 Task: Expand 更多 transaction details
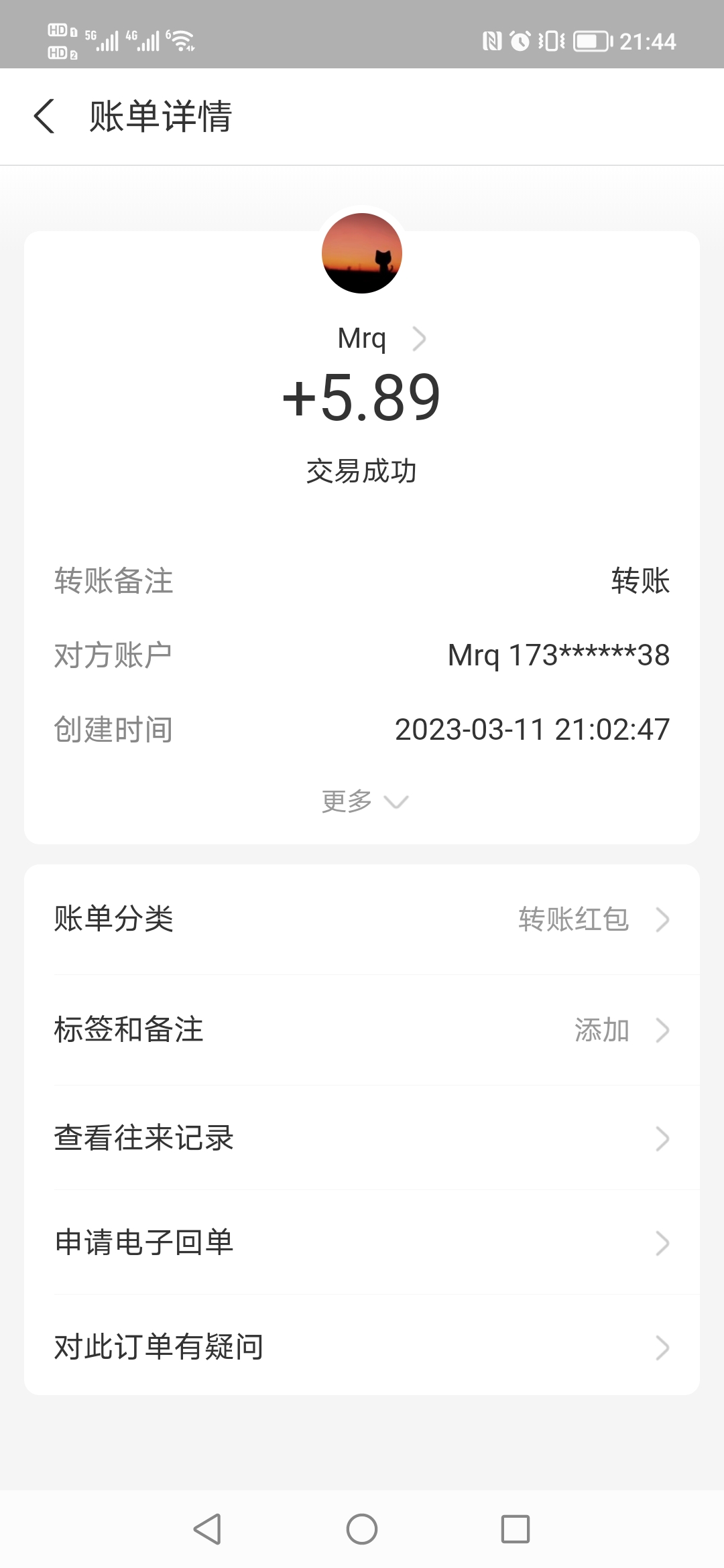tap(365, 801)
